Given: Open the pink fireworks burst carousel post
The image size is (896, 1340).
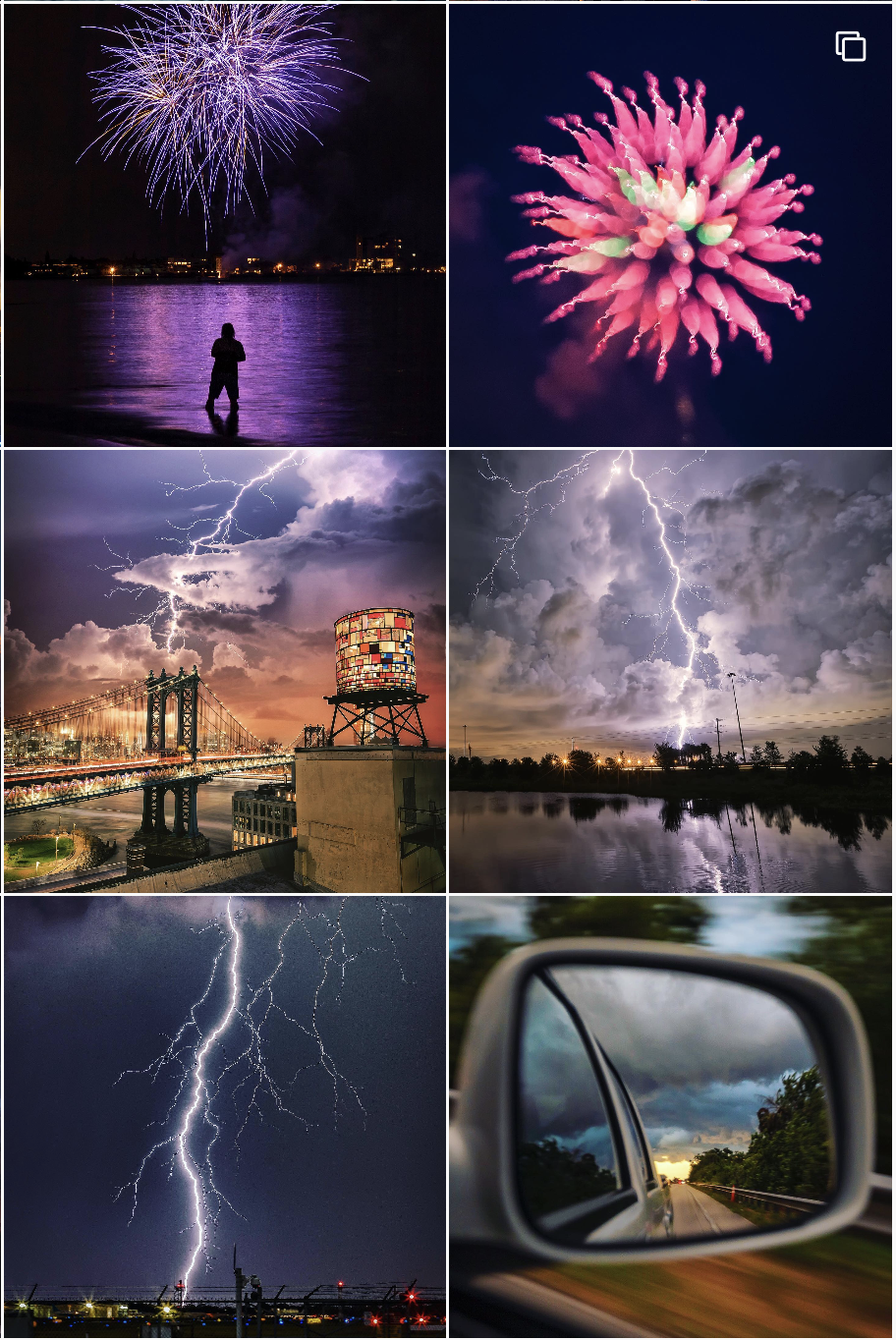Looking at the screenshot, I should pos(670,225).
